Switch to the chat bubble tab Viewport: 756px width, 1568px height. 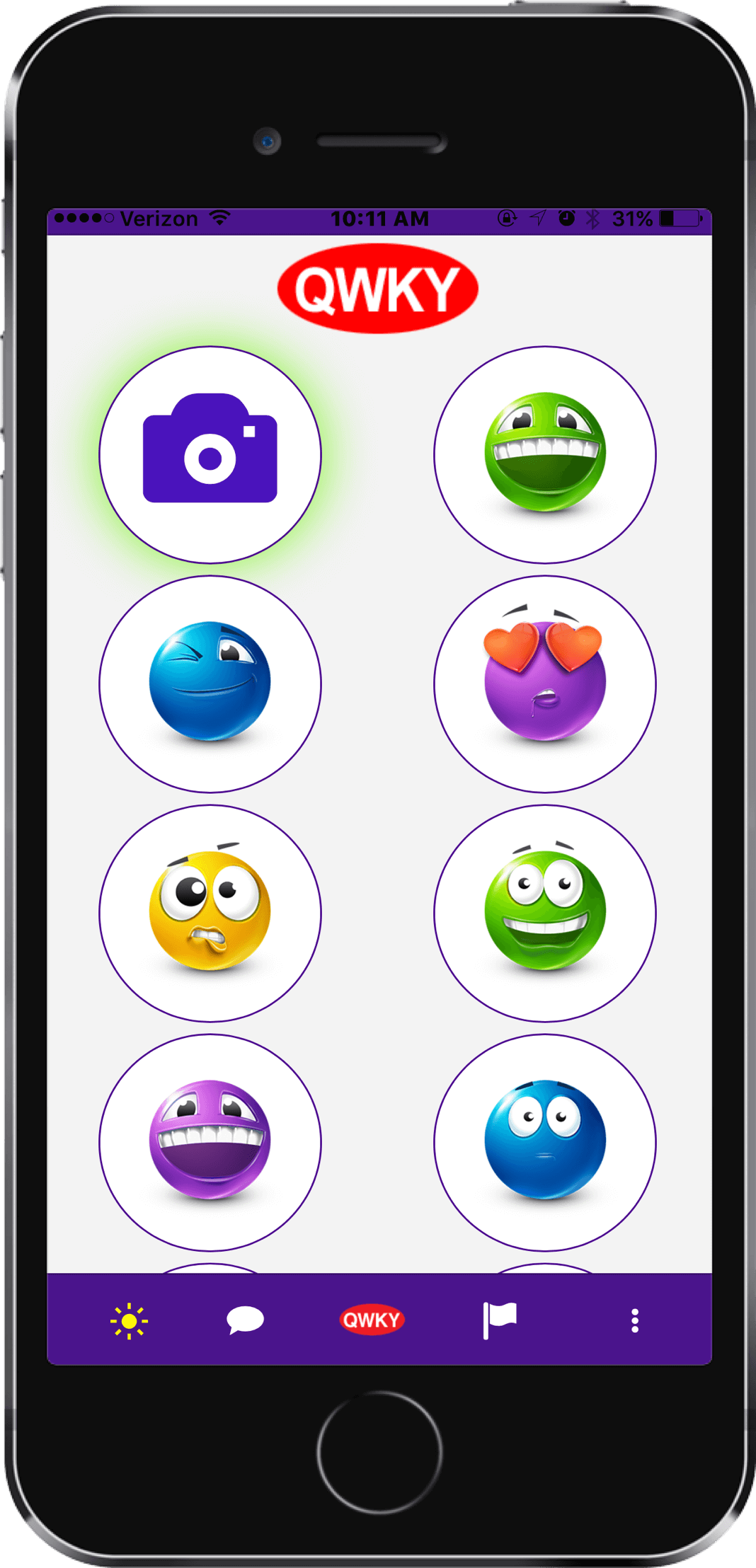tap(245, 1320)
